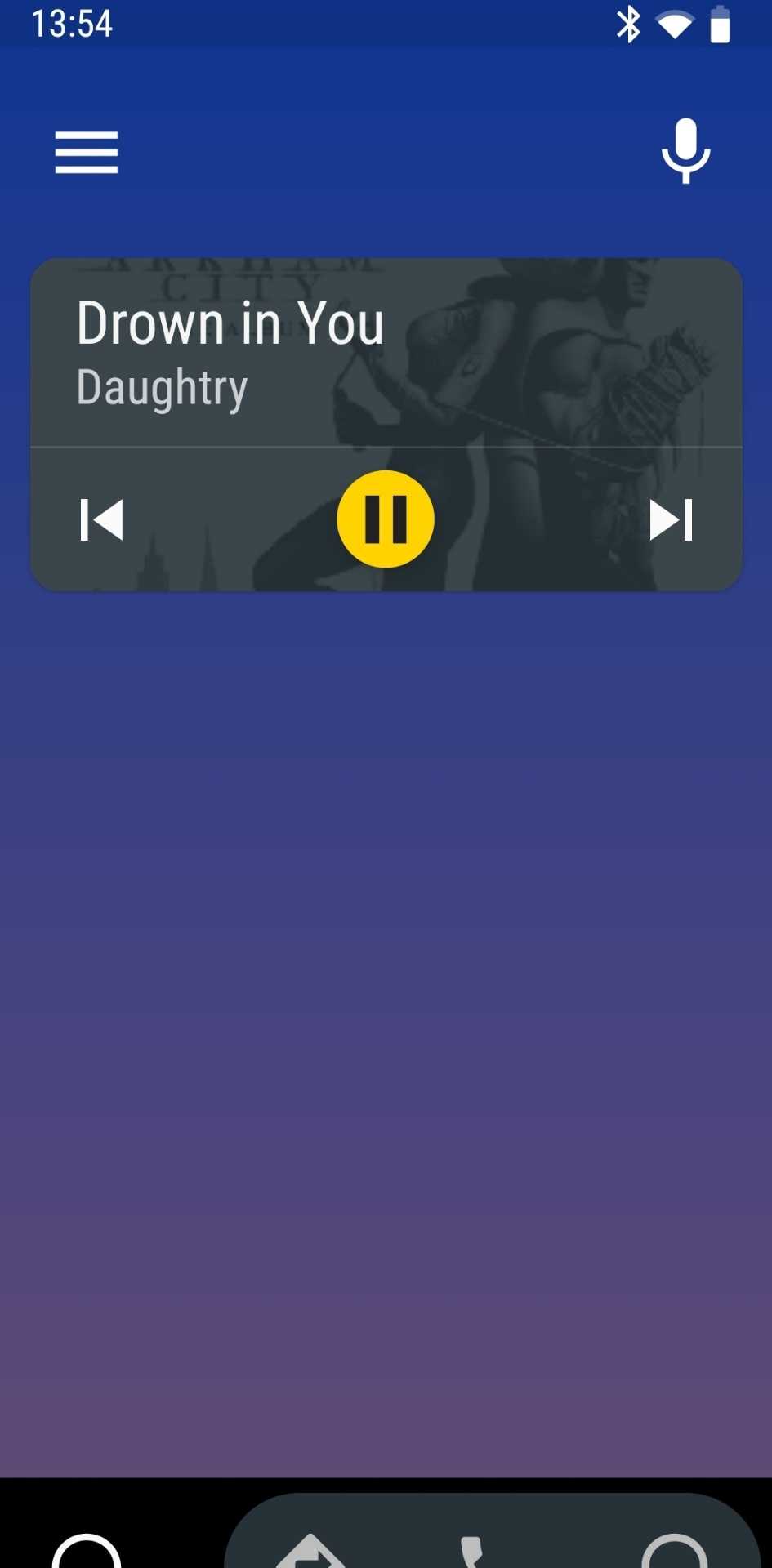Open the phone tab in bottom bar
Screen dimensions: 772x1568
(x=474, y=1552)
